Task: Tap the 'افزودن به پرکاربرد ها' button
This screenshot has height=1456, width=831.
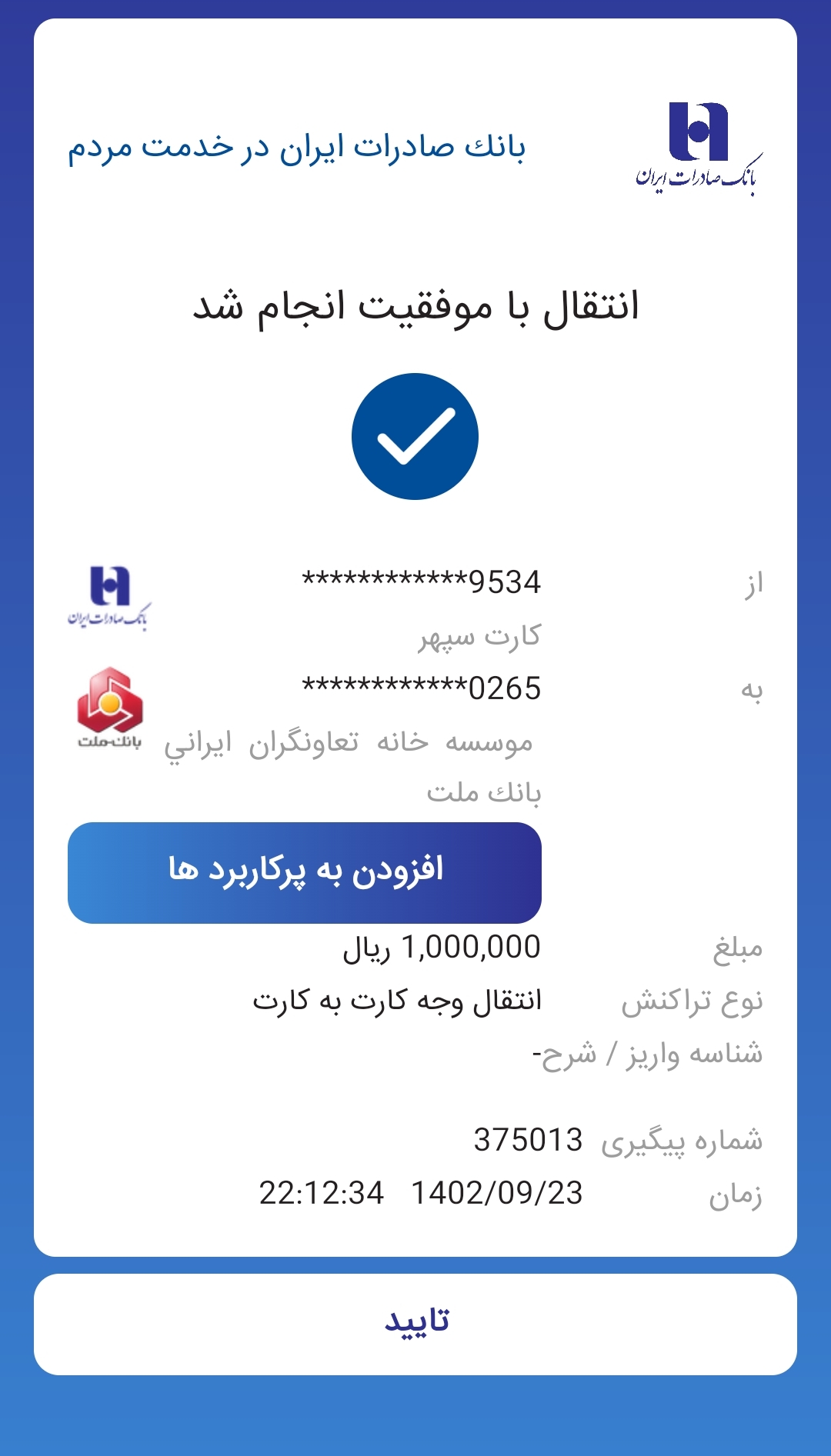Action: [x=305, y=872]
